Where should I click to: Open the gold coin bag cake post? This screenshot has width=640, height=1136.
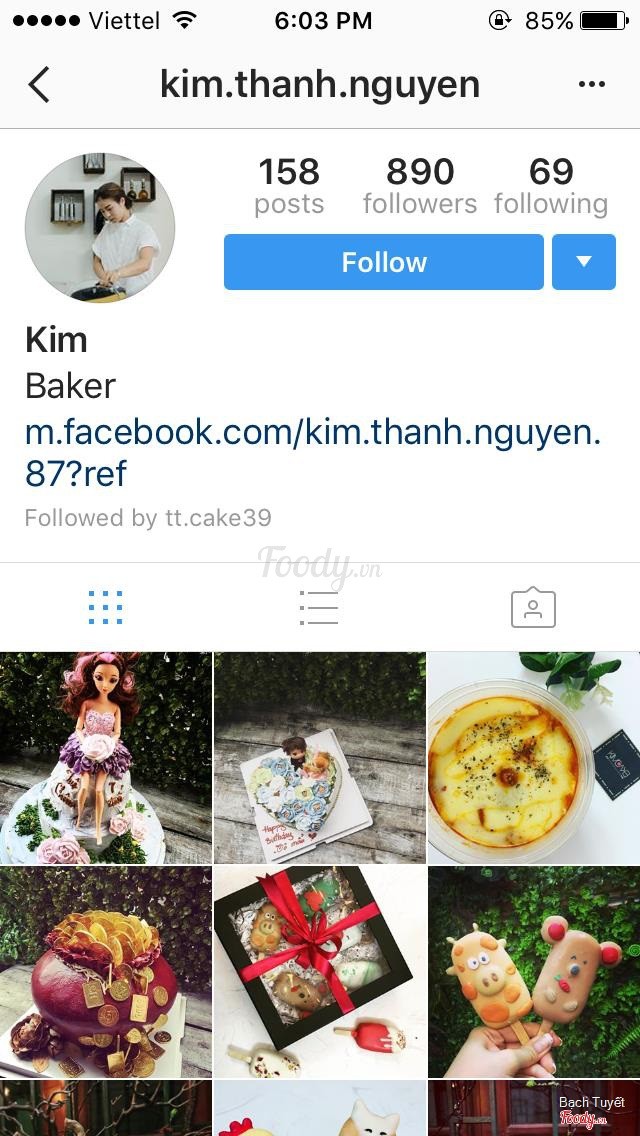105,972
